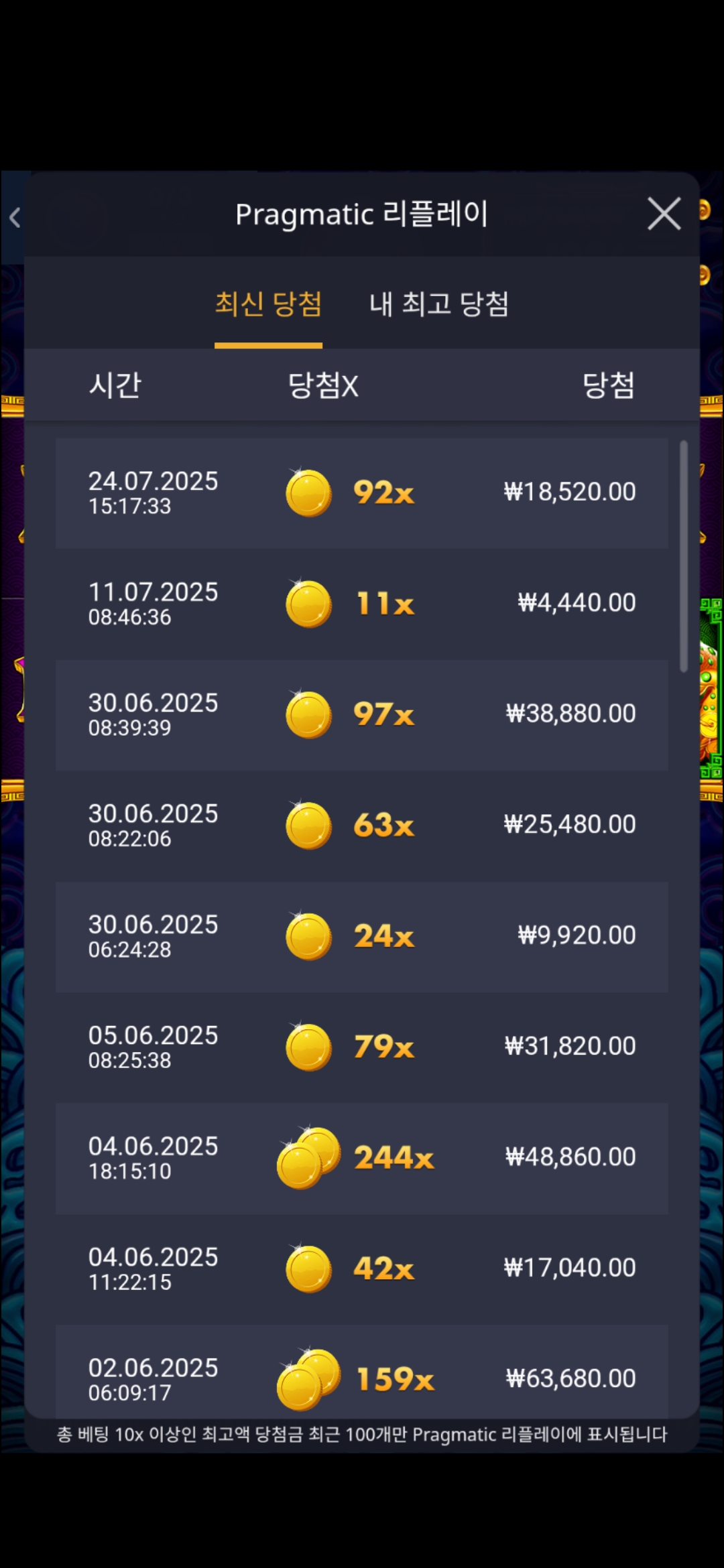Open the 42x replay at 11:22:15

click(x=361, y=1268)
